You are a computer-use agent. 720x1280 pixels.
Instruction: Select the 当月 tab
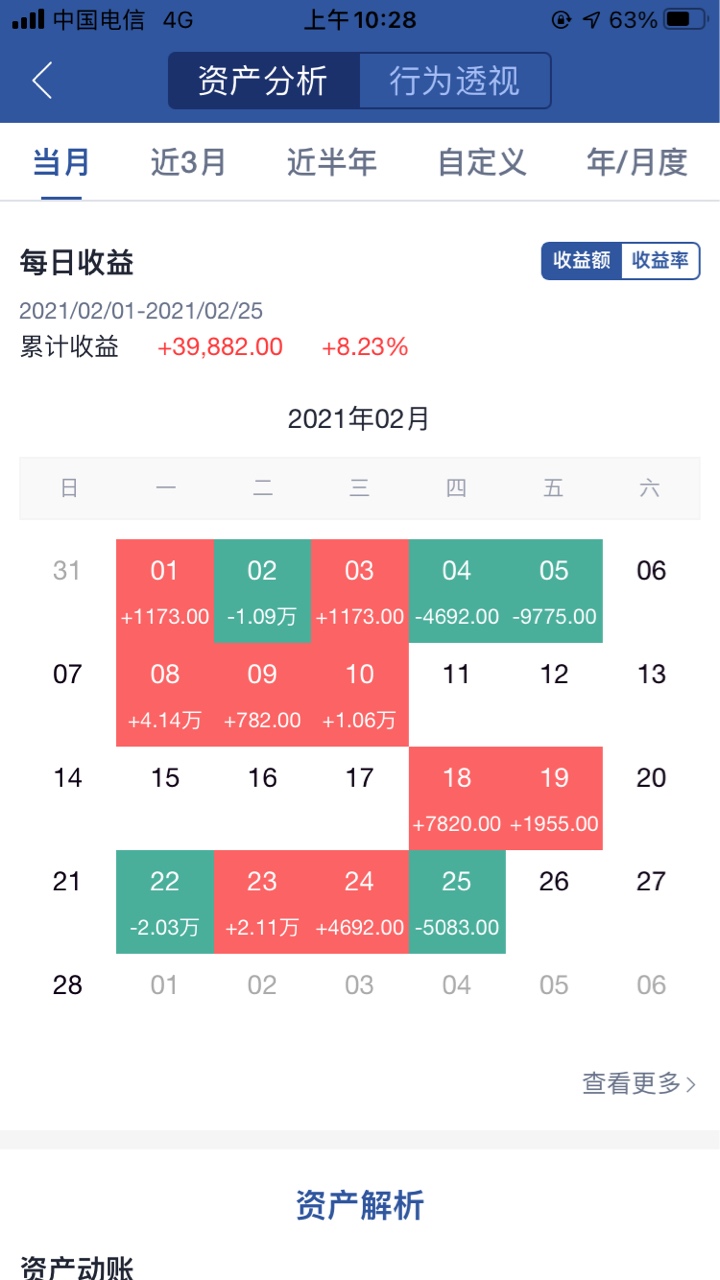tap(62, 161)
